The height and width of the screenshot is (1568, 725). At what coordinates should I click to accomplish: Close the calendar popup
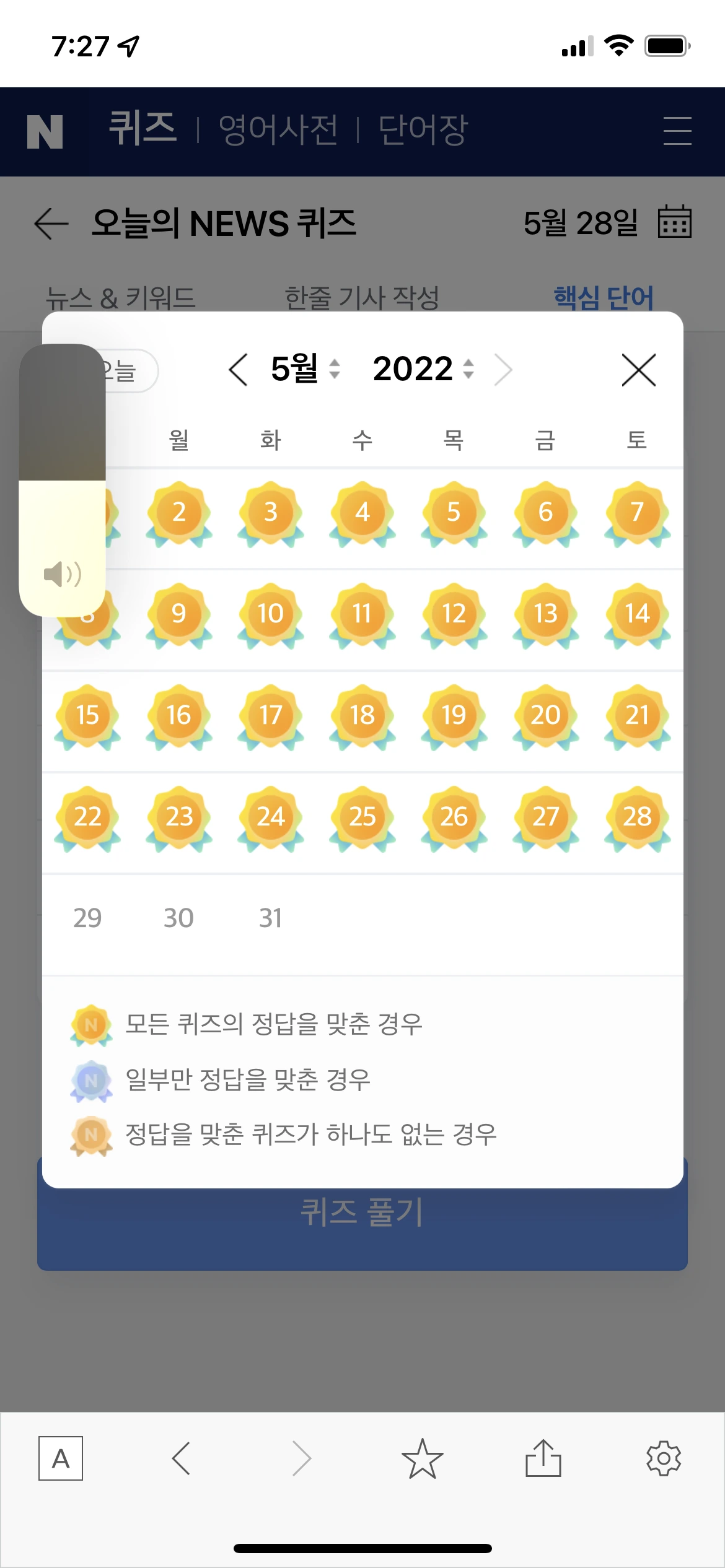click(x=638, y=370)
